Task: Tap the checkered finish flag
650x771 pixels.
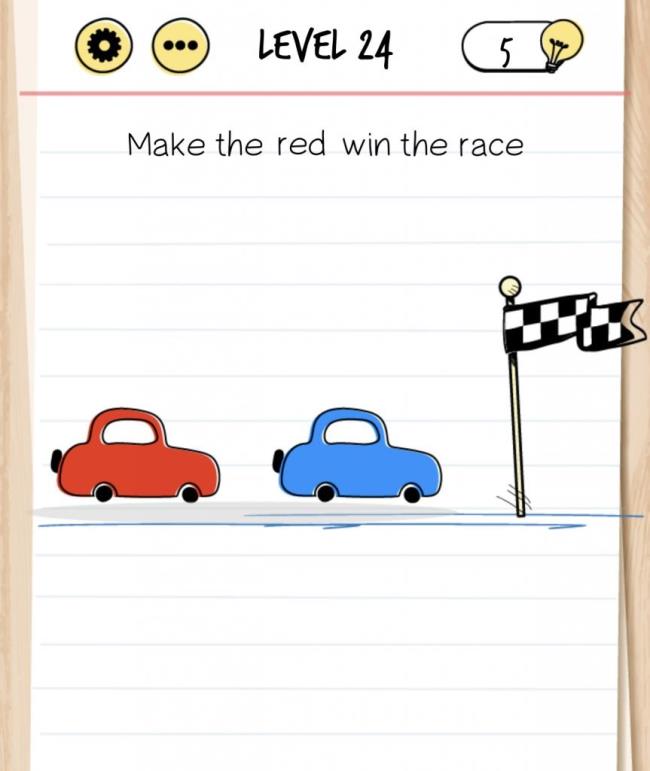Action: (566, 322)
